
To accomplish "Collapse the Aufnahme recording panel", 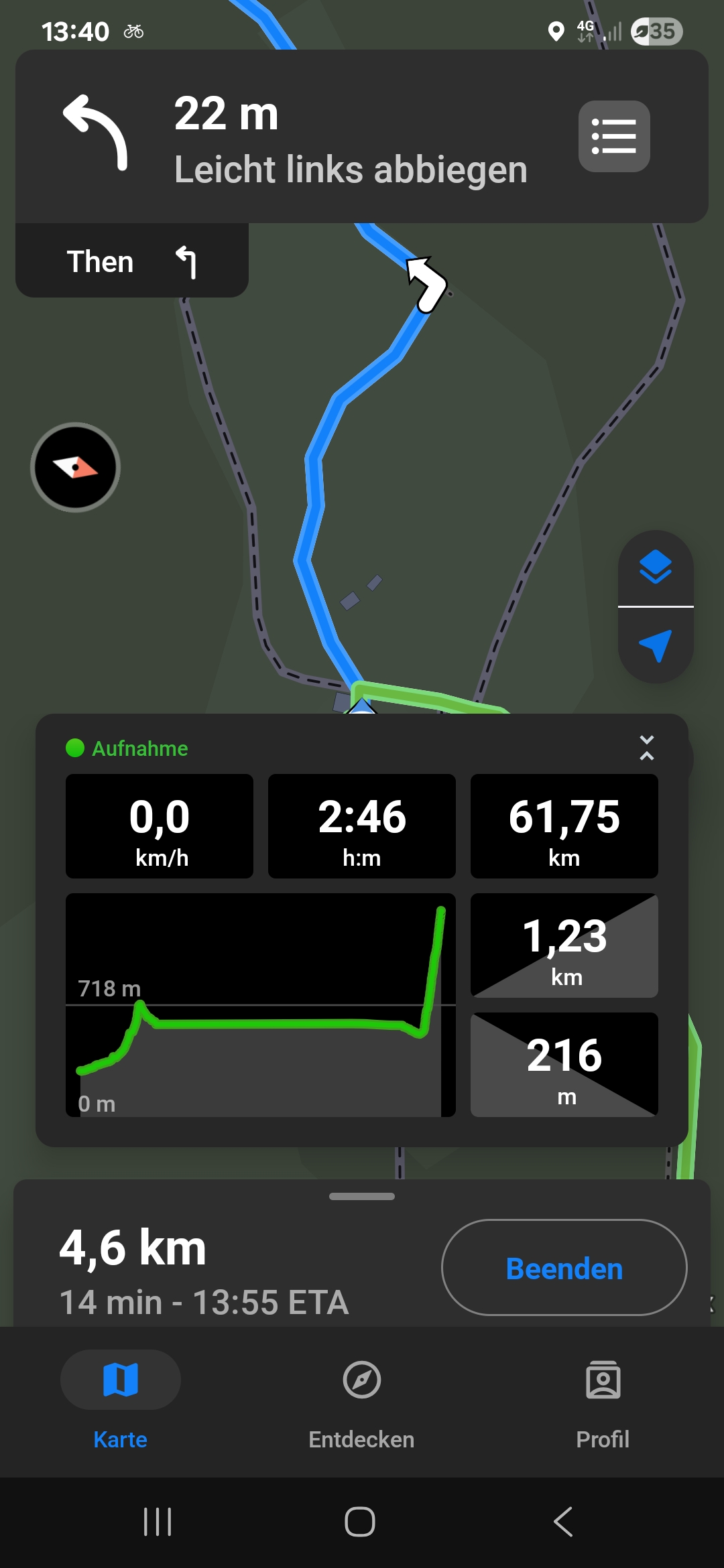I will pyautogui.click(x=646, y=748).
